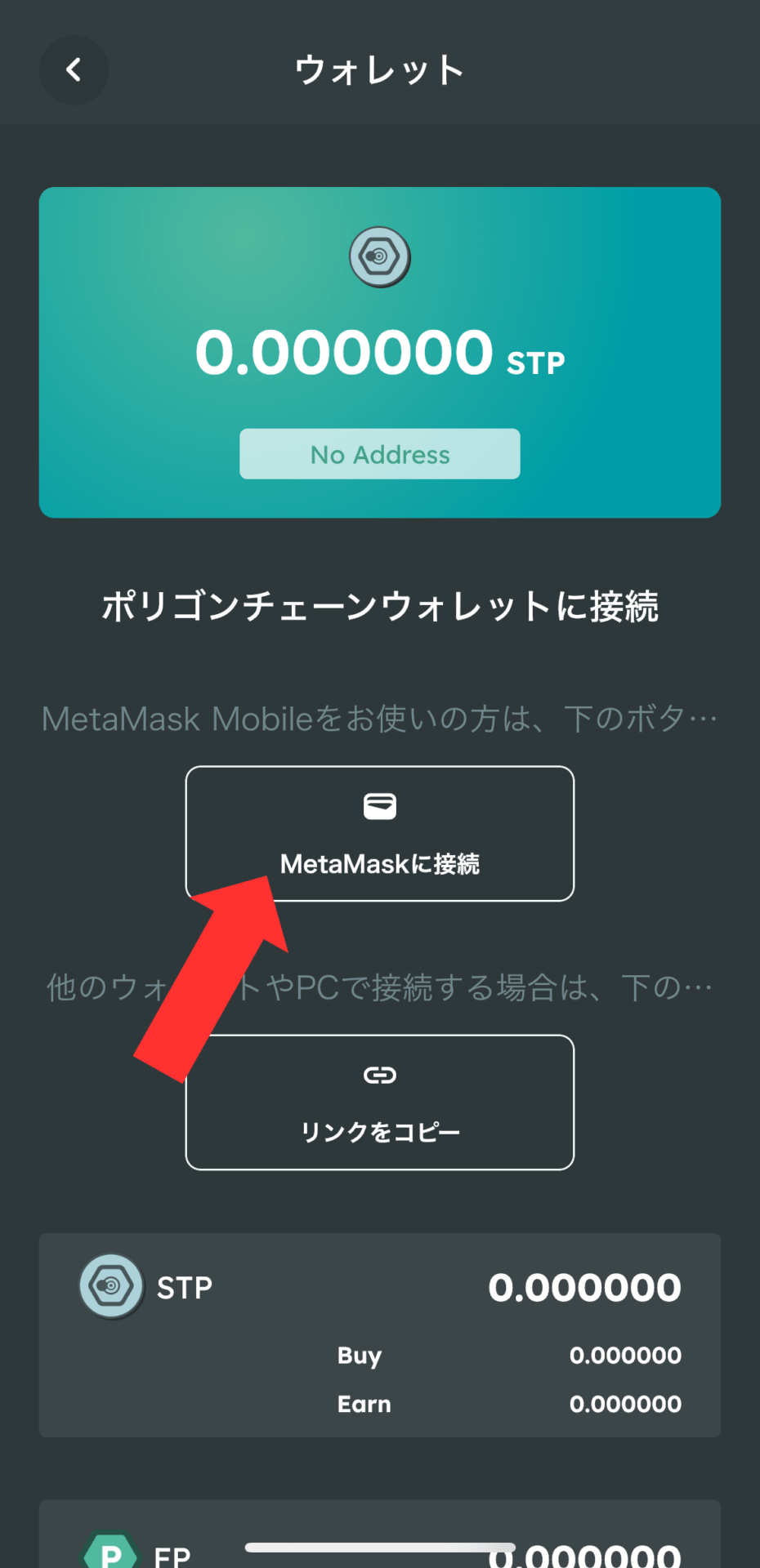
Task: Copy link with リンクをコピー button
Action: point(380,1102)
